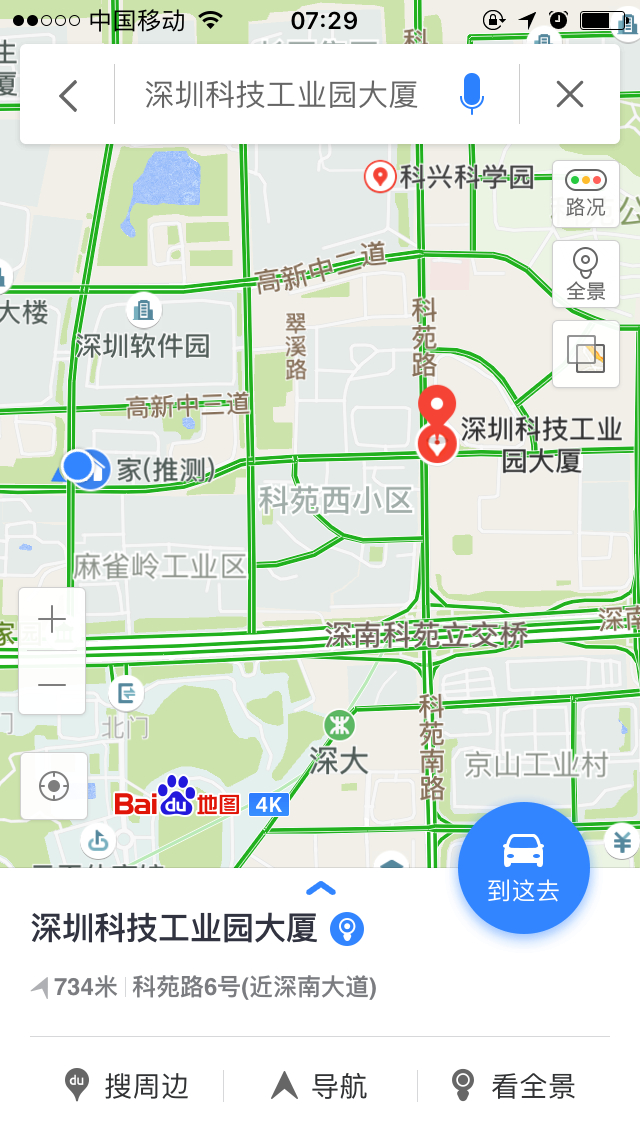This screenshot has height=1136, width=640.
Task: Select the 深圳软件园 map marker
Action: (146, 310)
